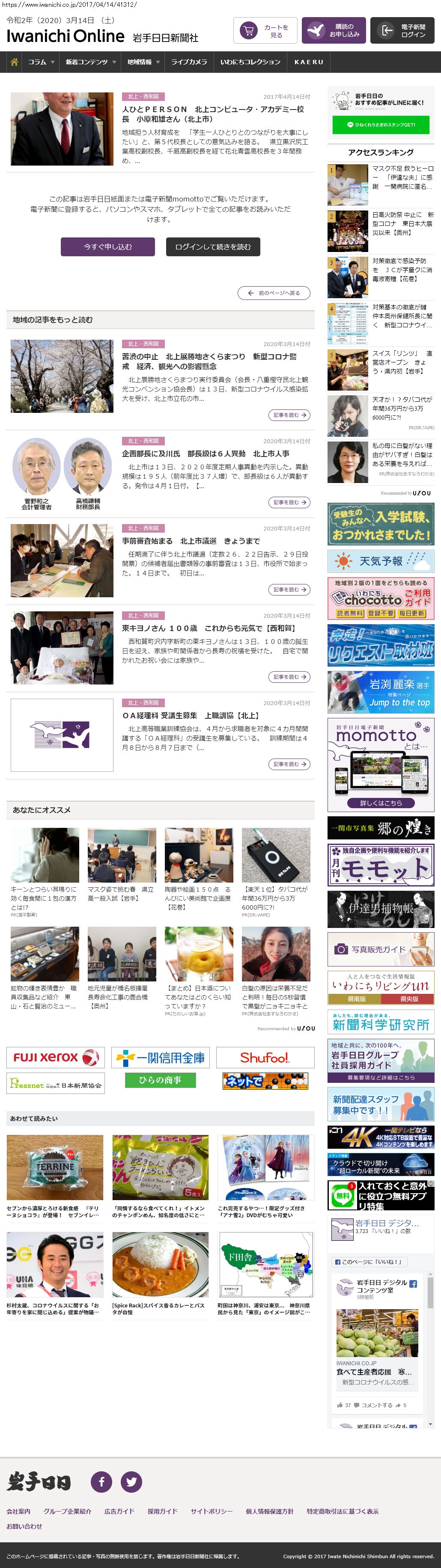Open the カートを見る cart button
Screen dimensions: 441x1568
click(x=265, y=30)
